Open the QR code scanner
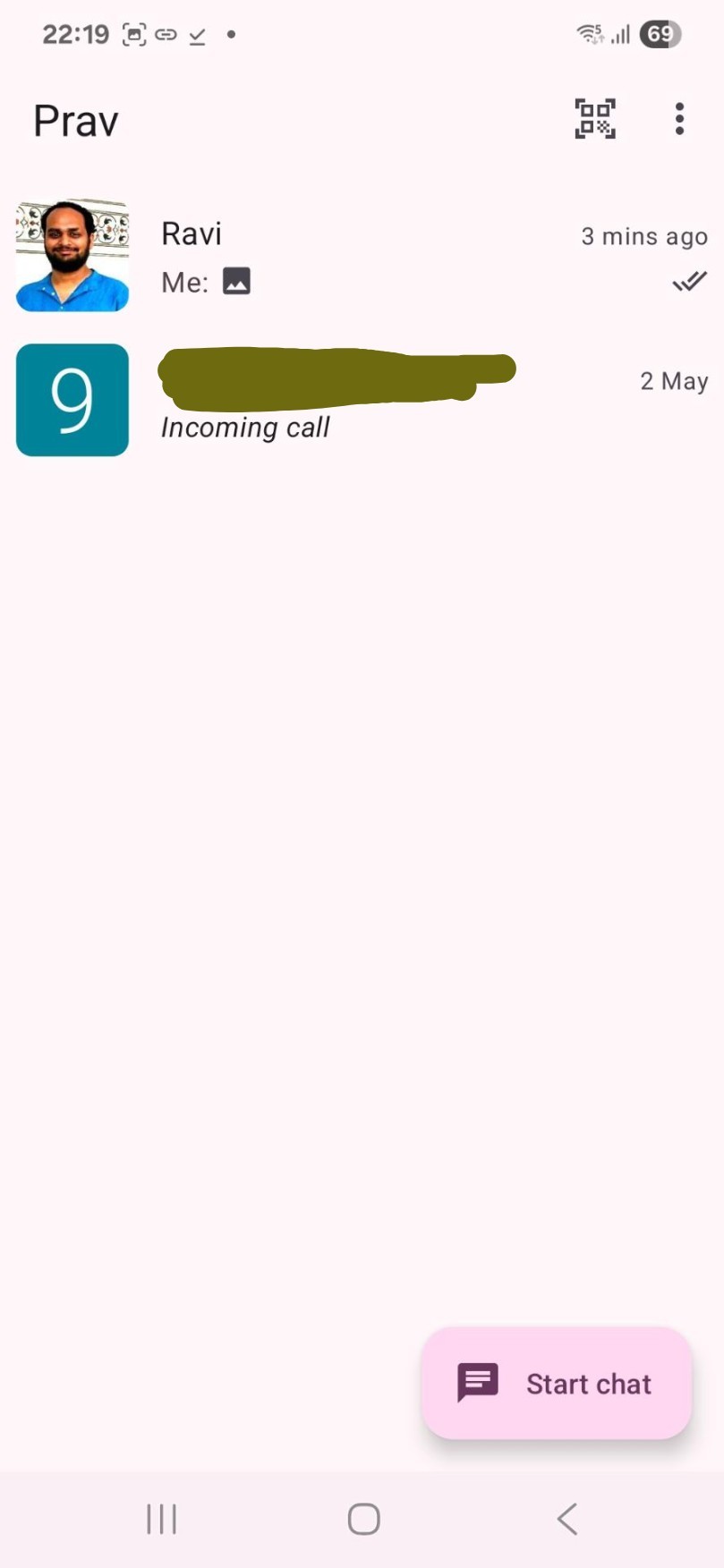Viewport: 724px width, 1568px height. coord(594,119)
